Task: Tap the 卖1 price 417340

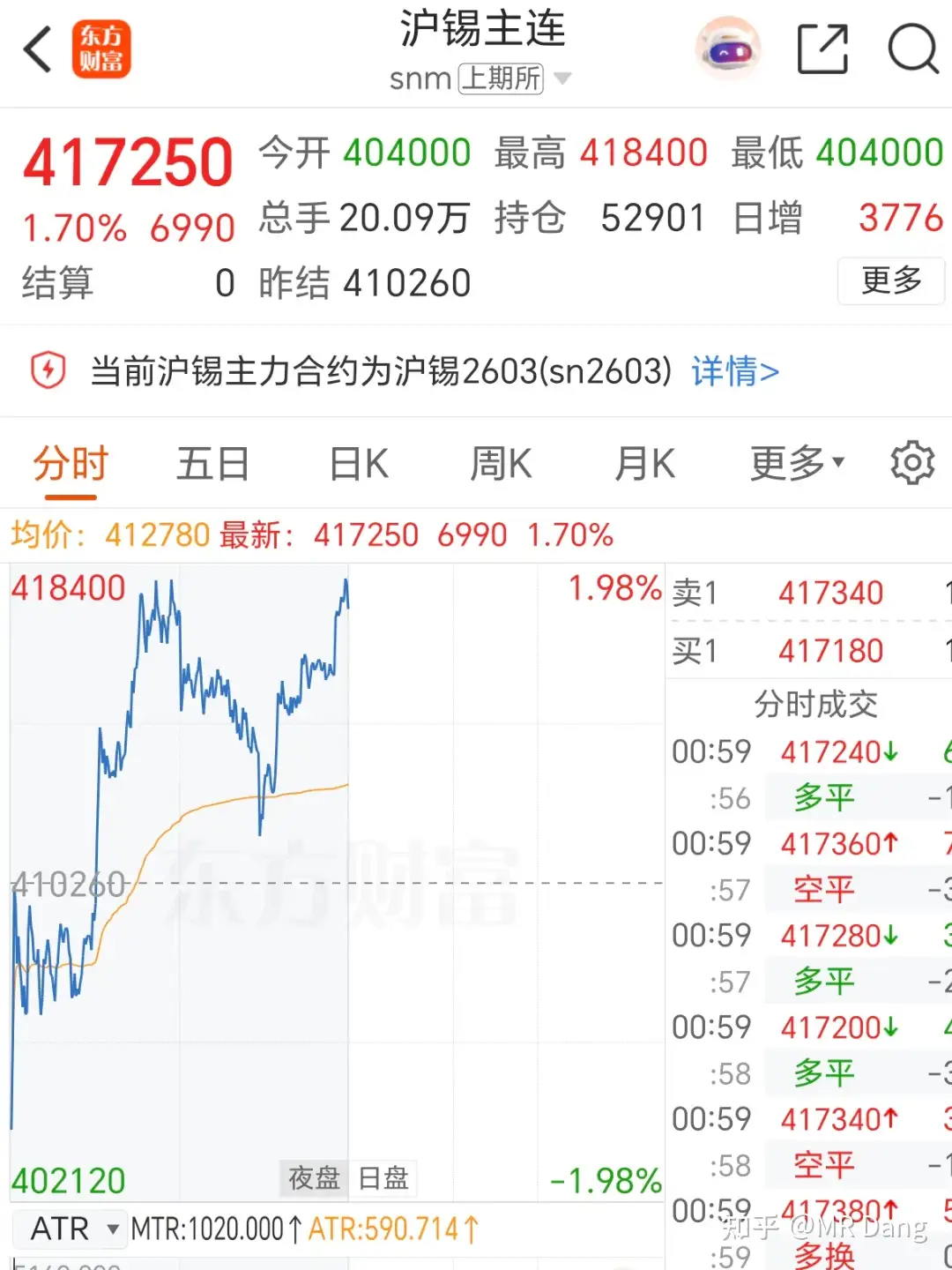Action: point(829,593)
